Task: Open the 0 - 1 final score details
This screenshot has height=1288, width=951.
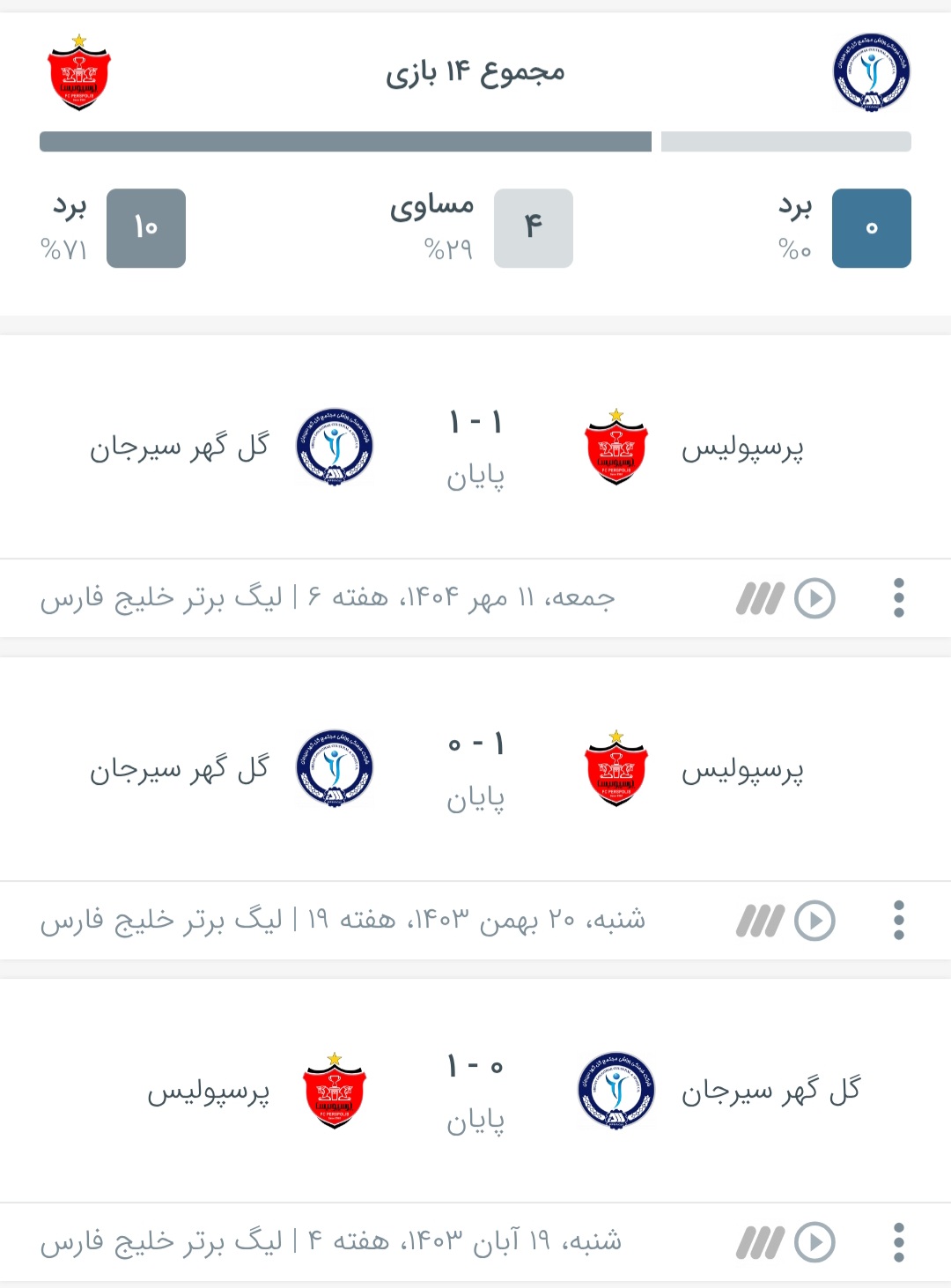Action: (475, 746)
